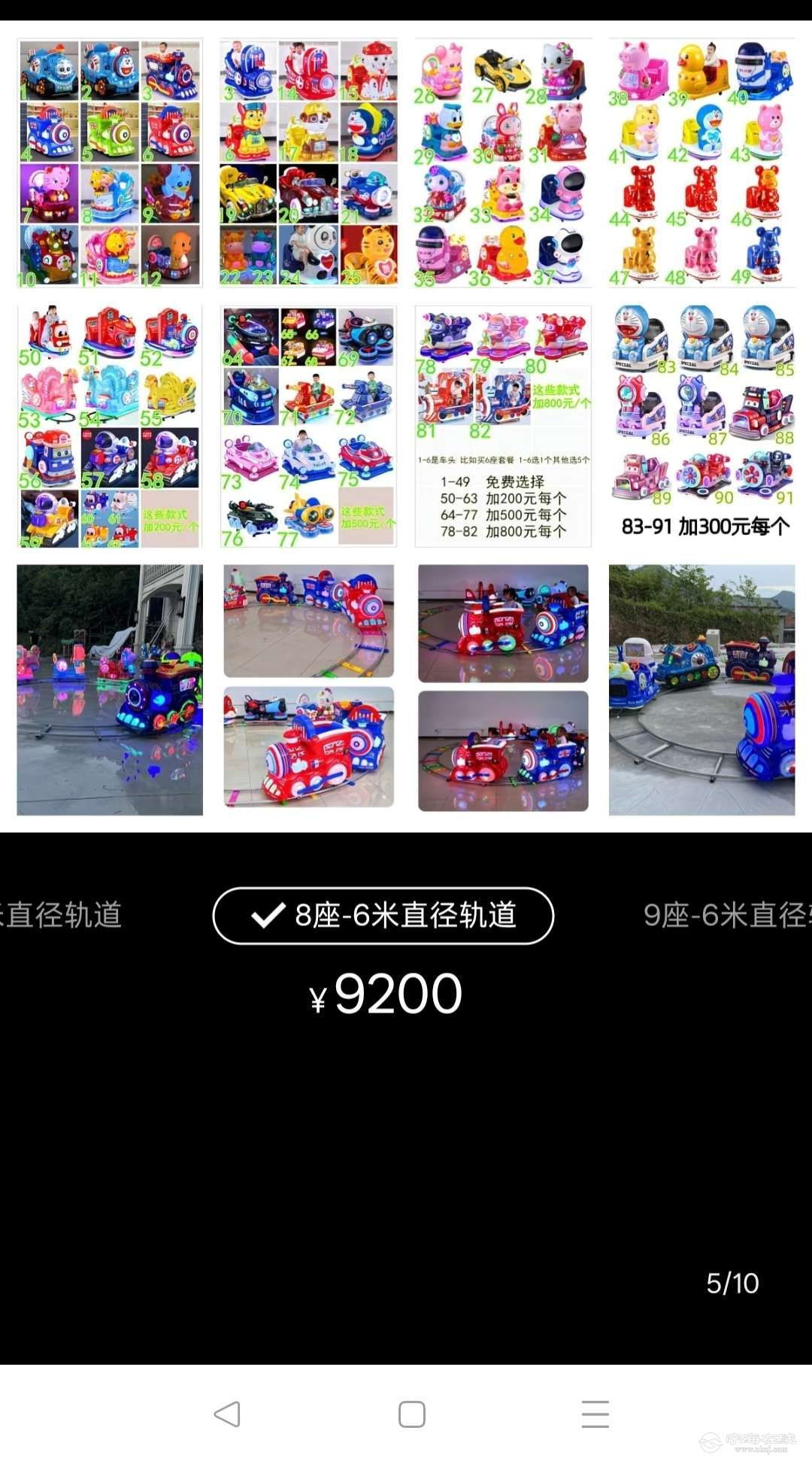Choose the 9座-6米直径轨道 option
Screen dimensions: 812x1464
(x=726, y=916)
